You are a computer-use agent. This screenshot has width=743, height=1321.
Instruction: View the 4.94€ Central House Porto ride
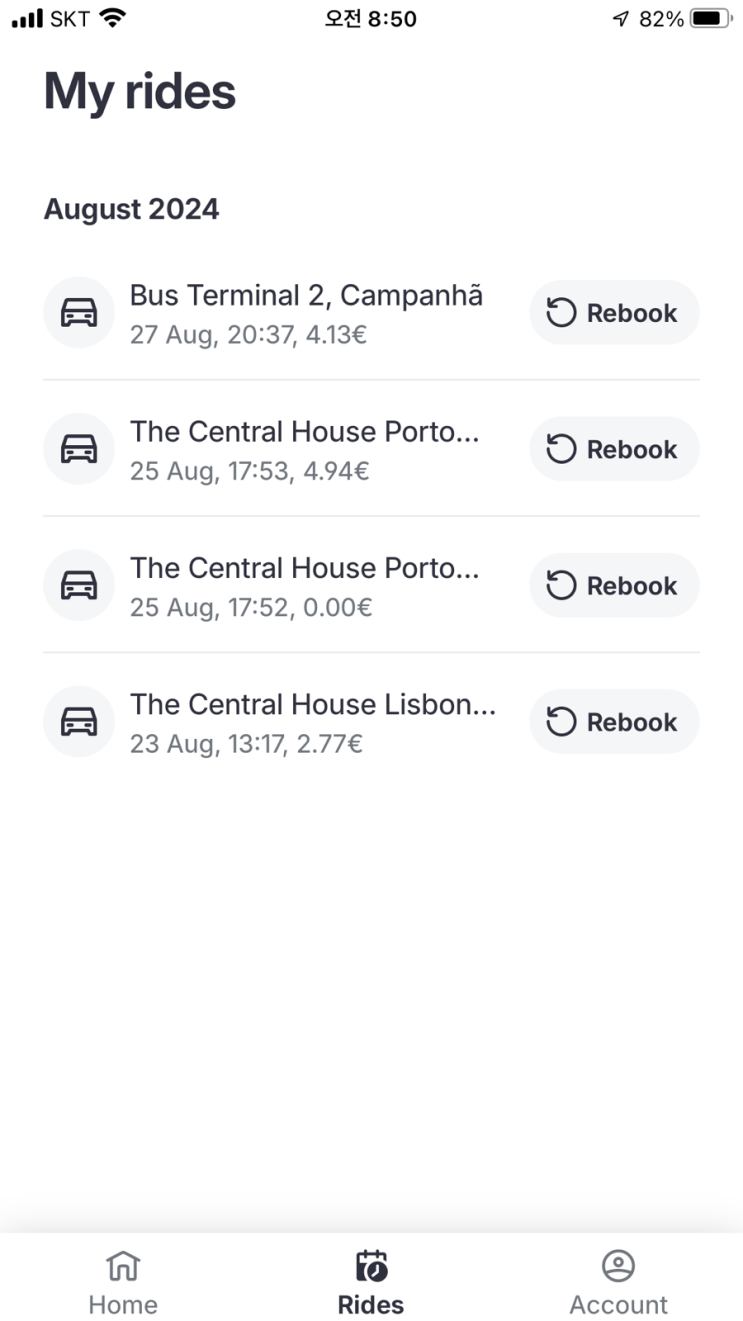[304, 449]
